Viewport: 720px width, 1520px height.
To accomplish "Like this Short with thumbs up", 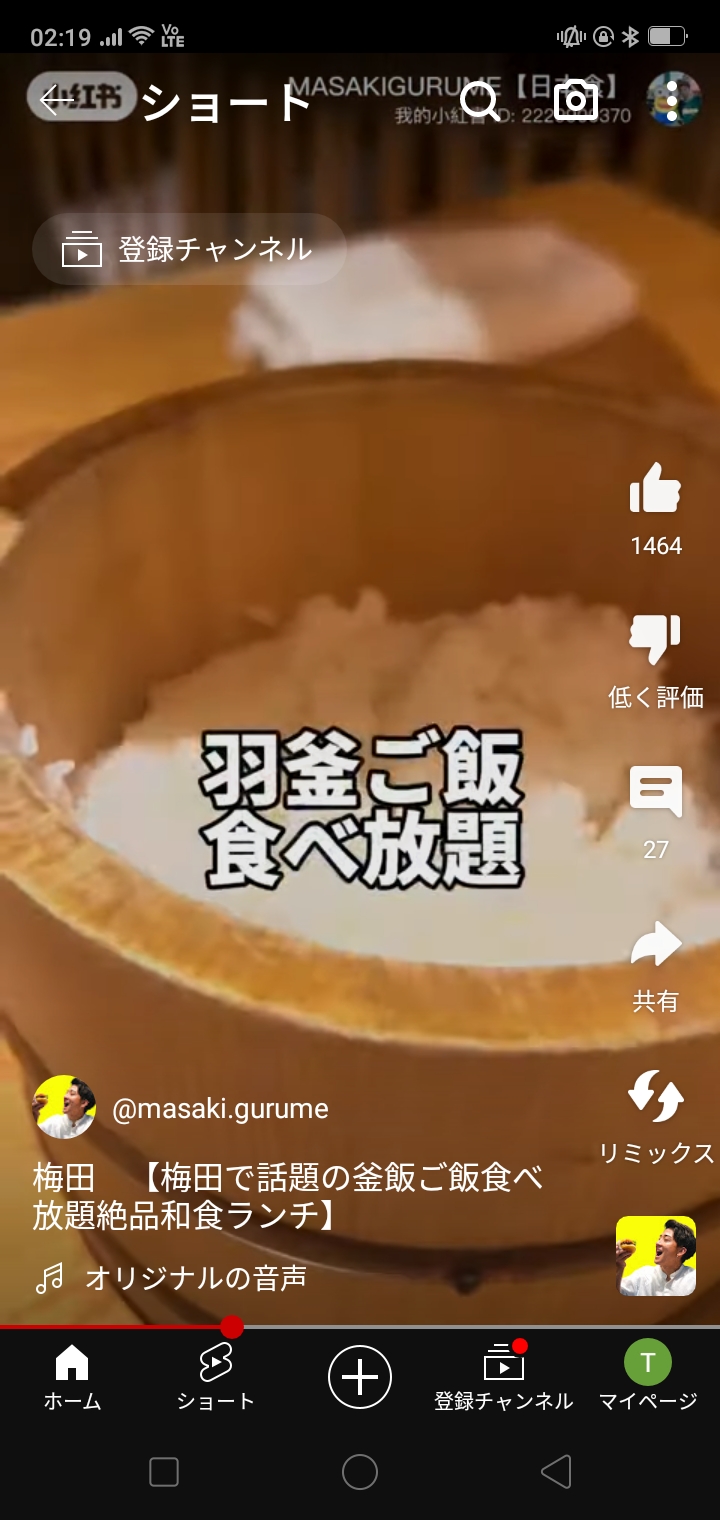I will point(655,490).
